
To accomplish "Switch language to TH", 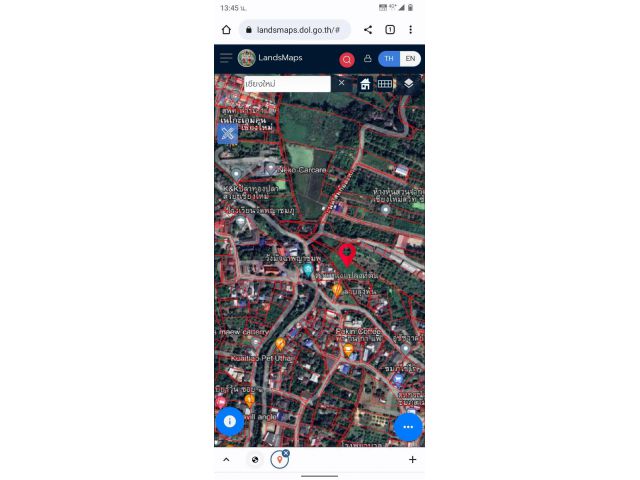I will (389, 59).
